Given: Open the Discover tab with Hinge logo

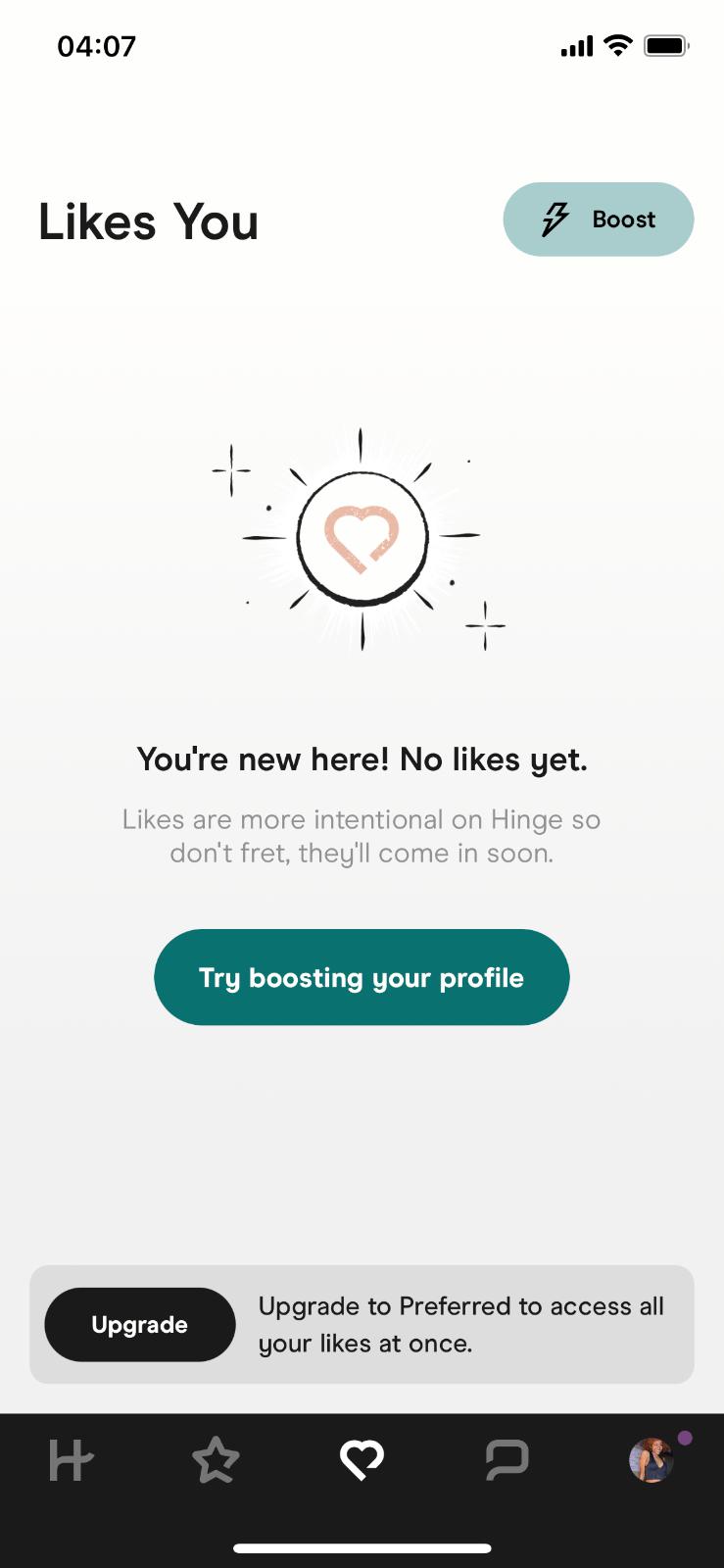Looking at the screenshot, I should point(72,1461).
